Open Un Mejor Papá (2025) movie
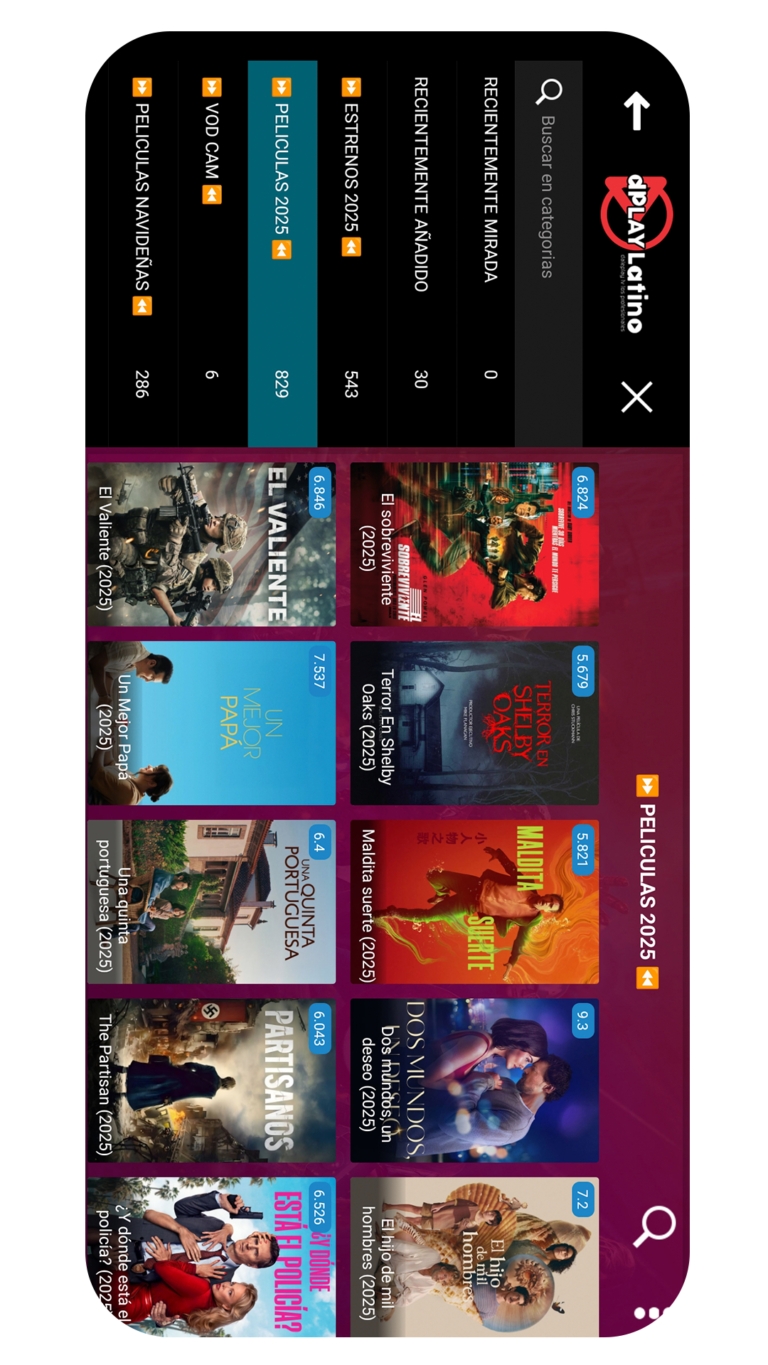This screenshot has width=768, height=1365. (211, 723)
